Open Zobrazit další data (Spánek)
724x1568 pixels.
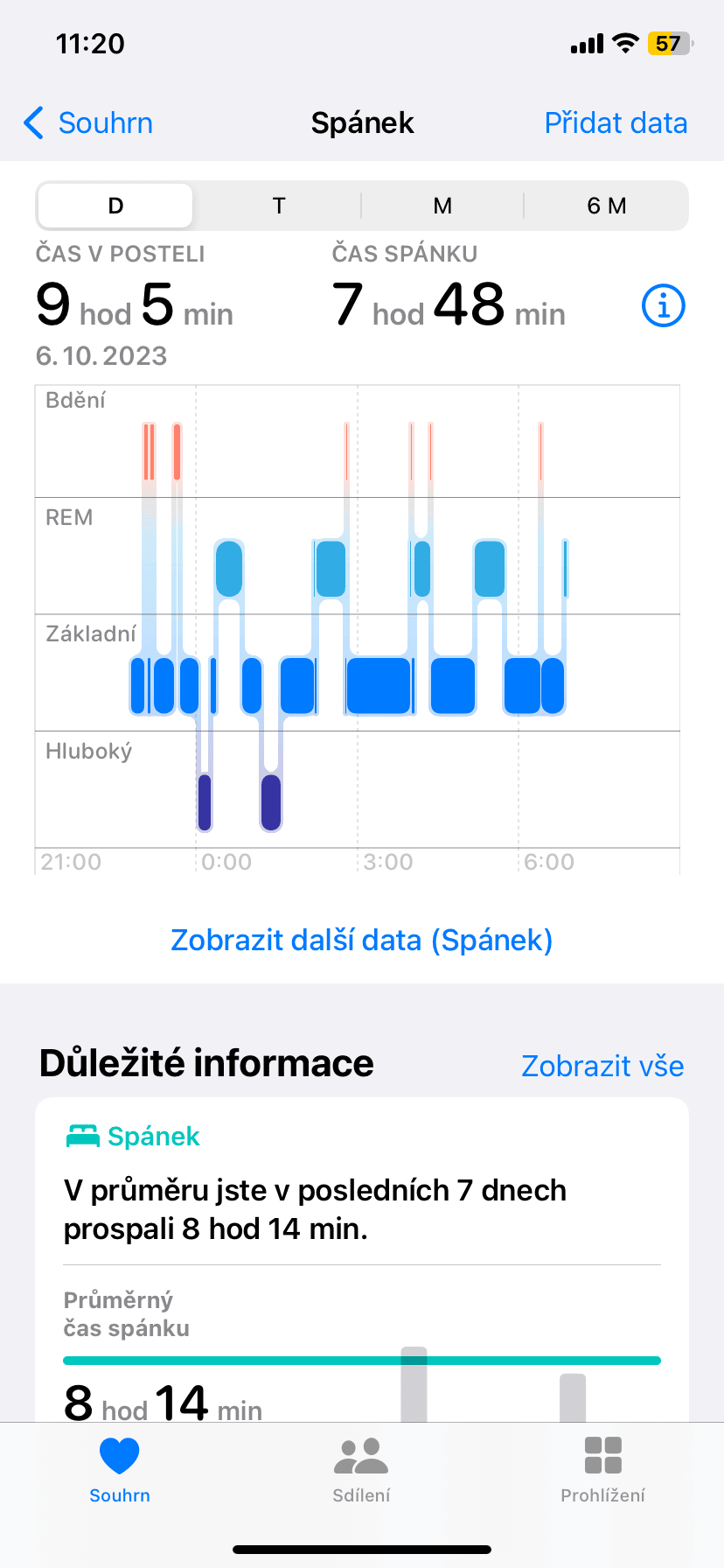(362, 940)
